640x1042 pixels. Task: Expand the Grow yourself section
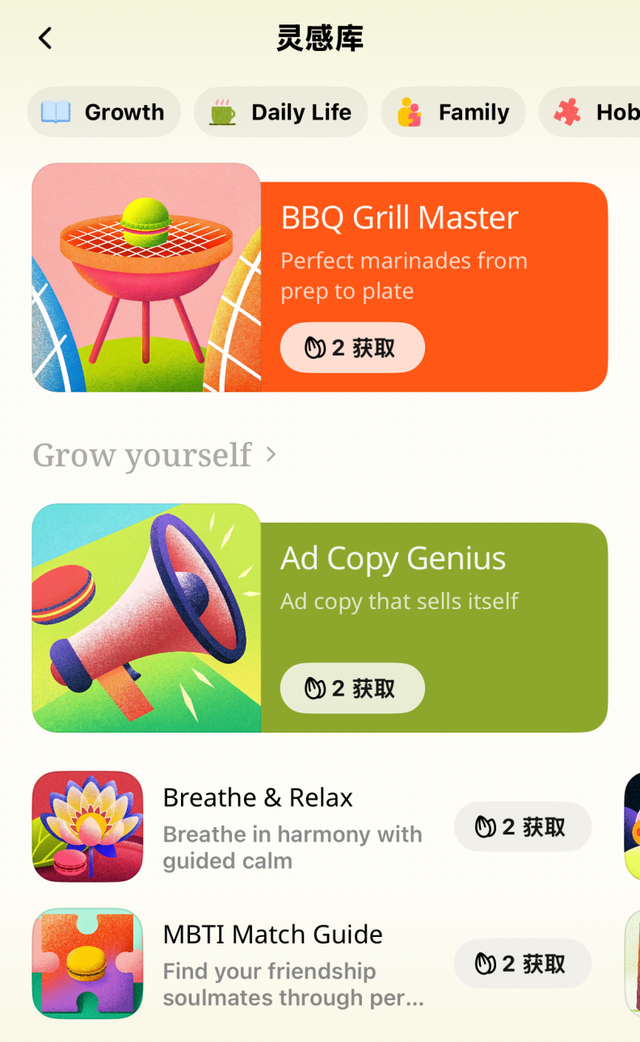point(155,456)
